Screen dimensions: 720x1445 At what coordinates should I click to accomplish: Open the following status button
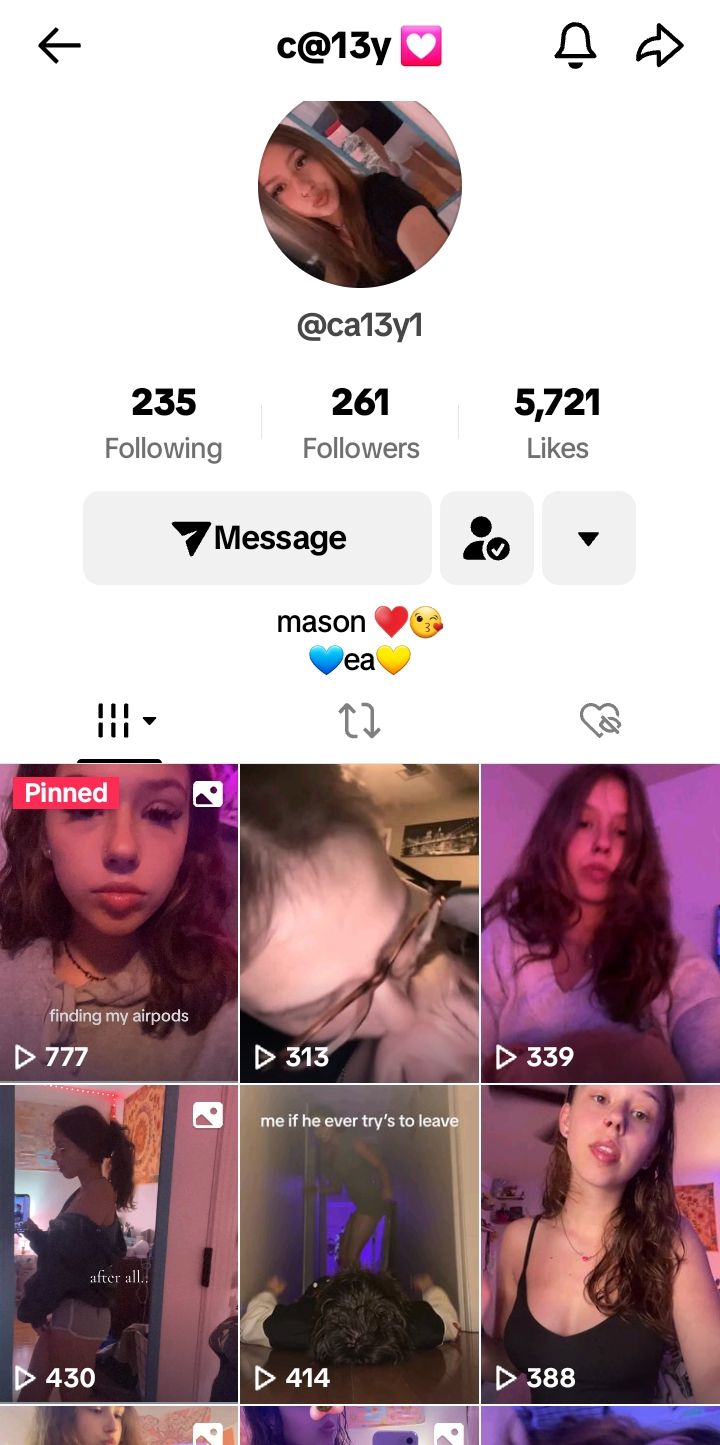point(486,538)
